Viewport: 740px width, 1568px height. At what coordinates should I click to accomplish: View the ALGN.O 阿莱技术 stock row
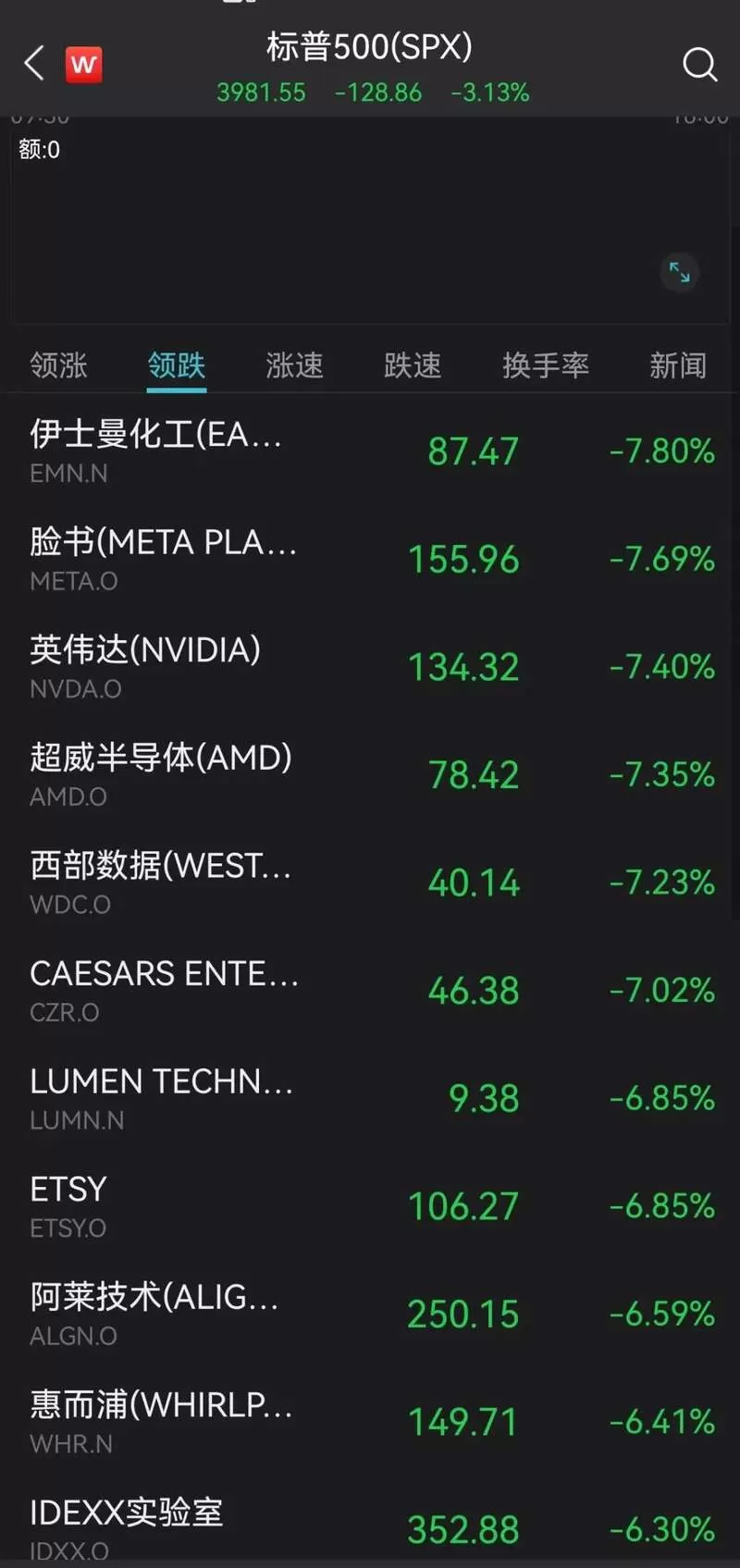tap(370, 1315)
